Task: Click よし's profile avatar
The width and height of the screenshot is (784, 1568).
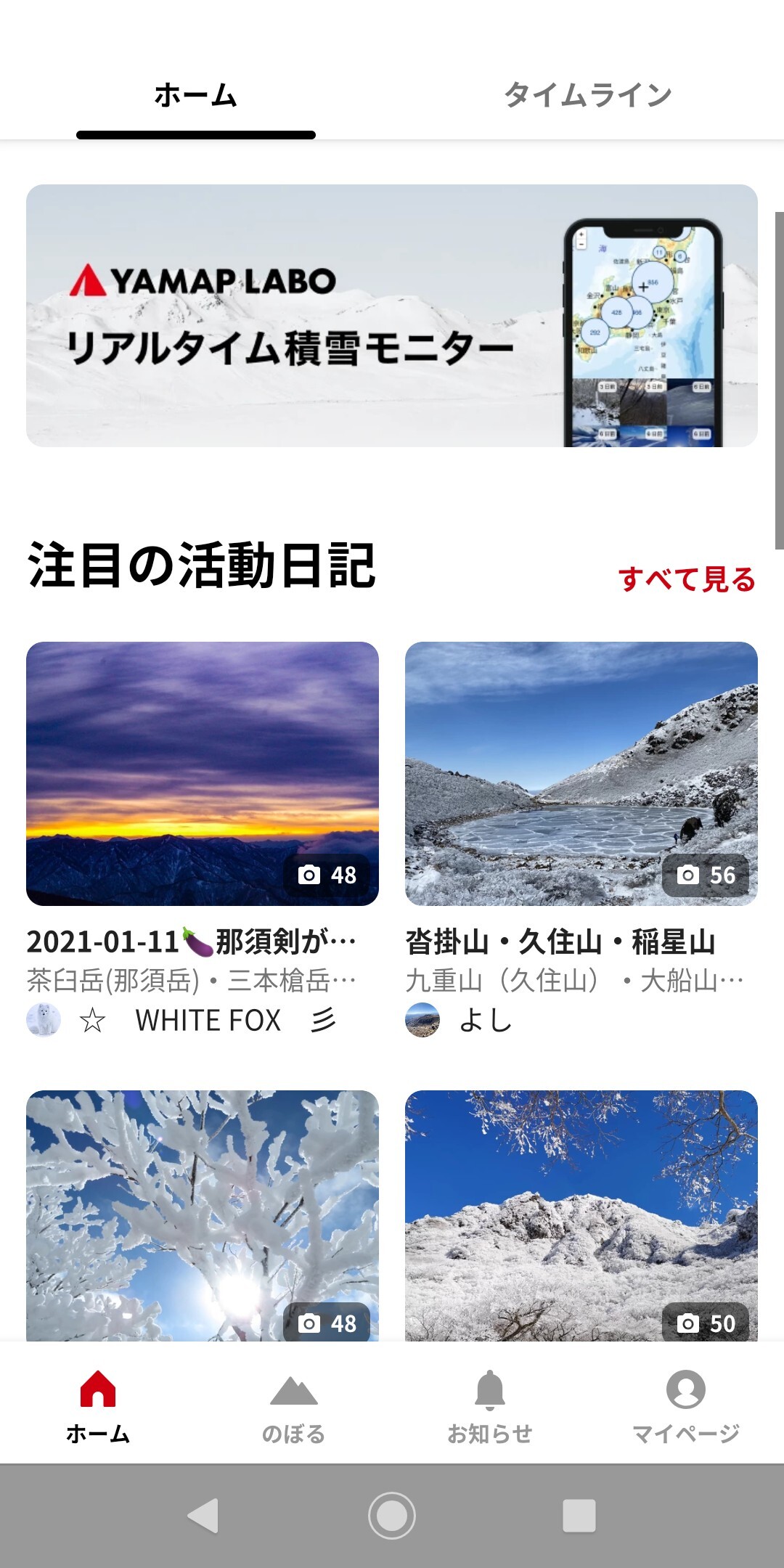Action: (421, 1020)
